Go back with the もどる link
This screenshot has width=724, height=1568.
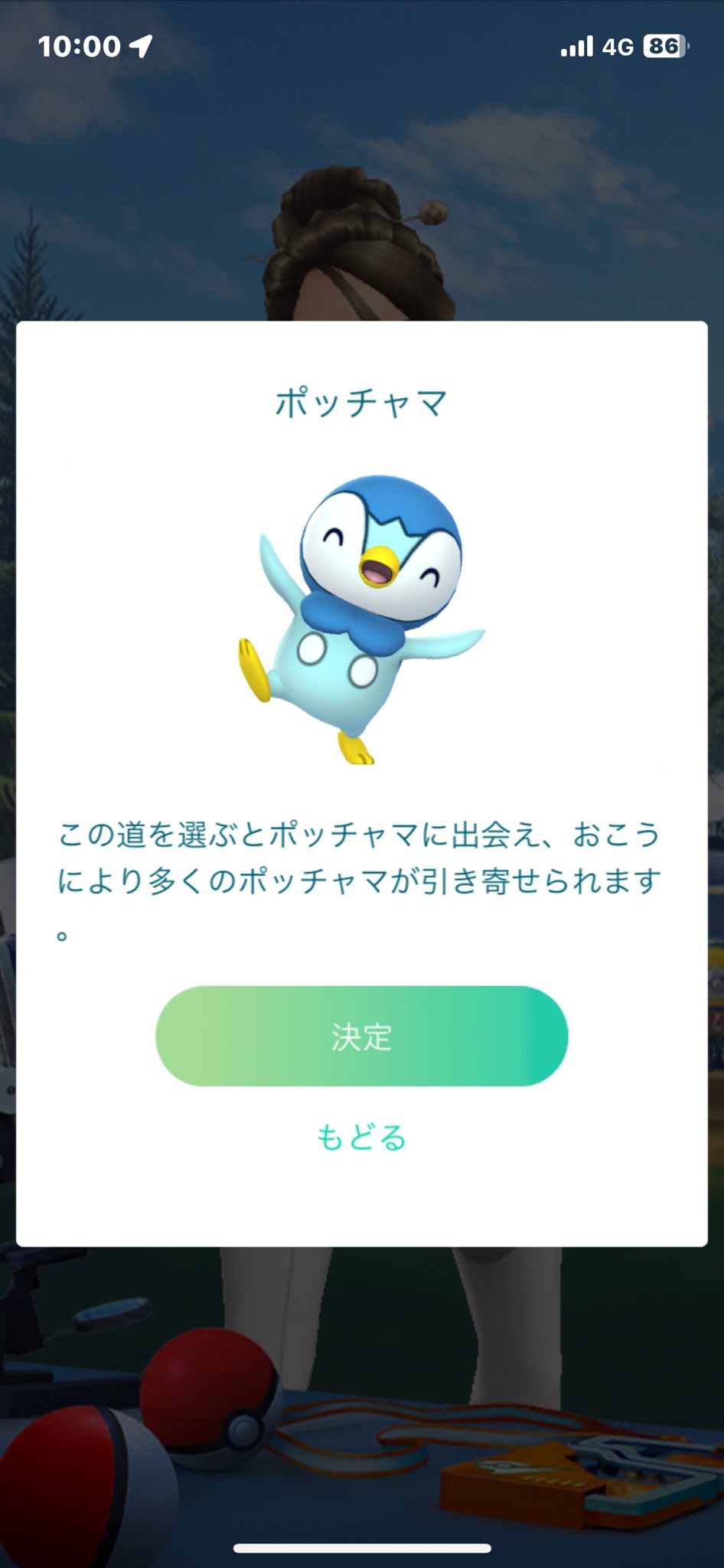[361, 1138]
